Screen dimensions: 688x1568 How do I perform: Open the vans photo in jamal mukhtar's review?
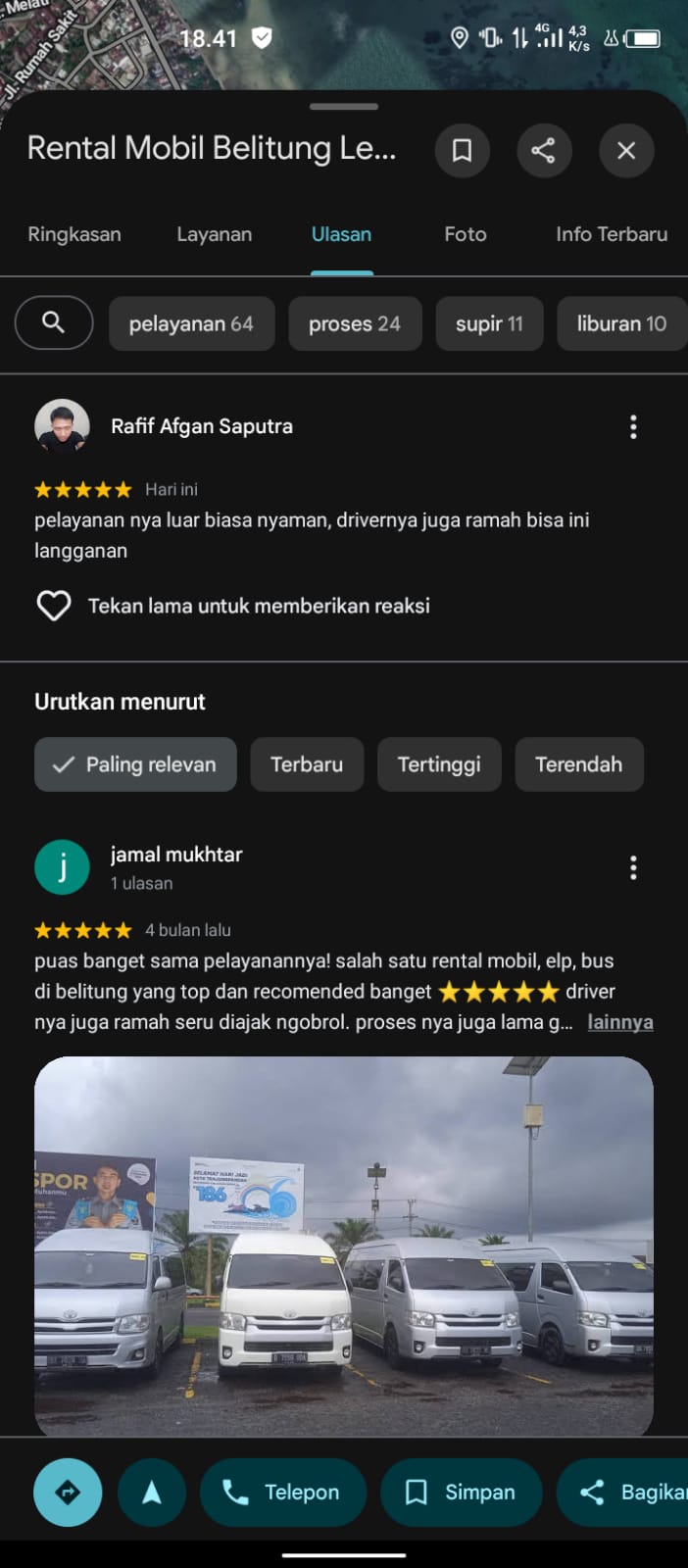(344, 1247)
